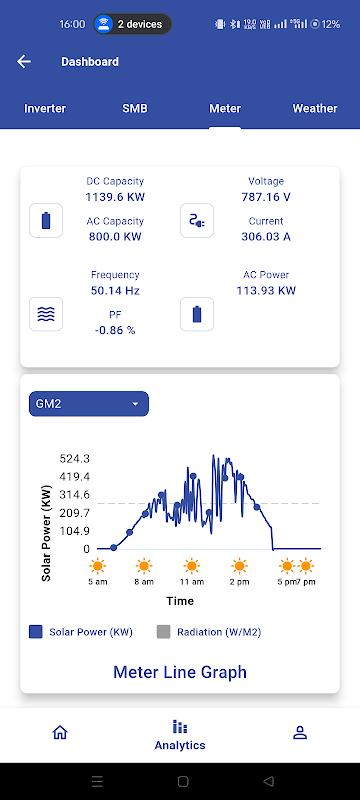Viewport: 360px width, 800px height.
Task: Open the Analytics bottom tab
Action: point(180,735)
